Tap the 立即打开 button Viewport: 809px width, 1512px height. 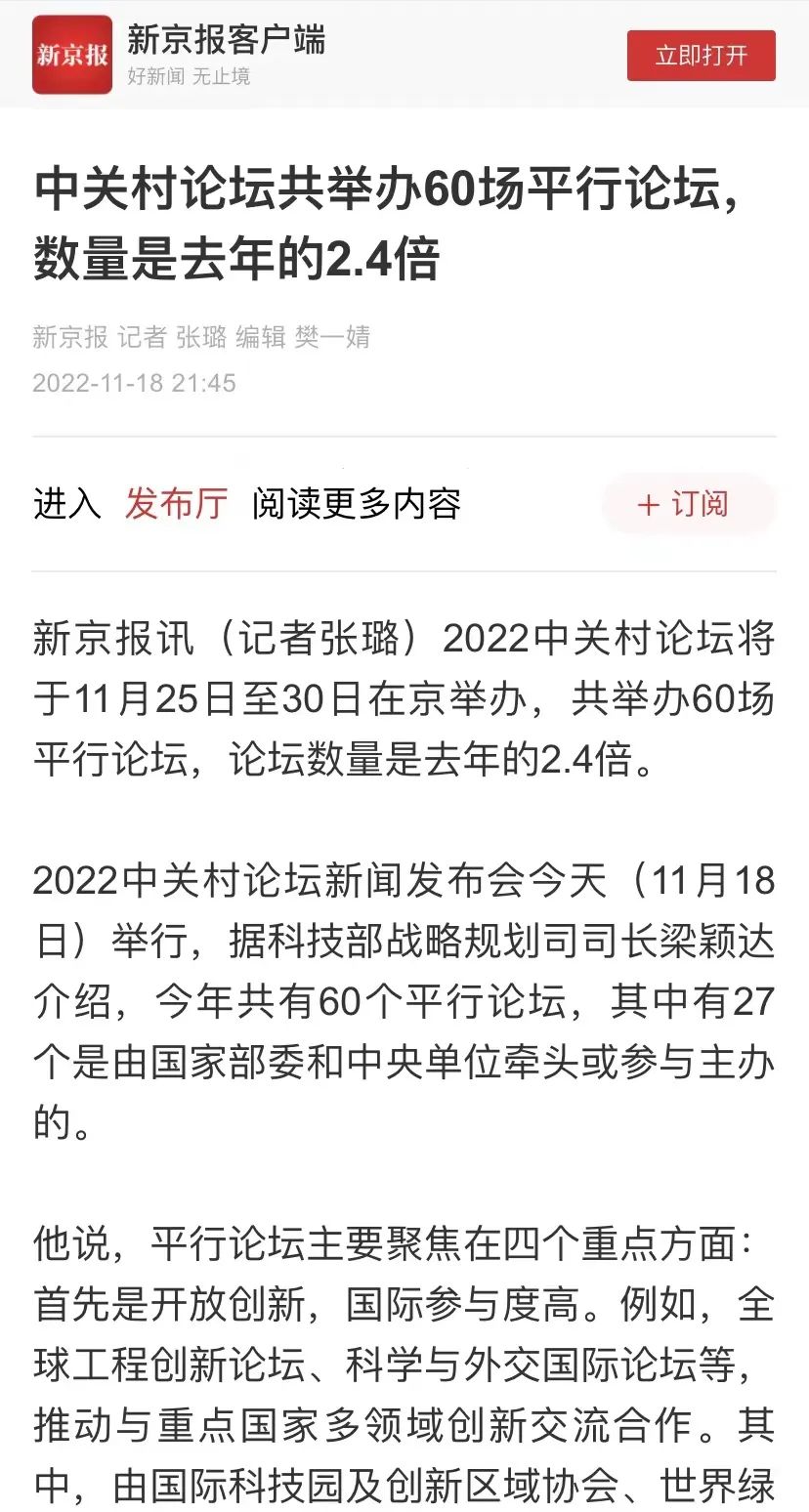click(x=701, y=56)
